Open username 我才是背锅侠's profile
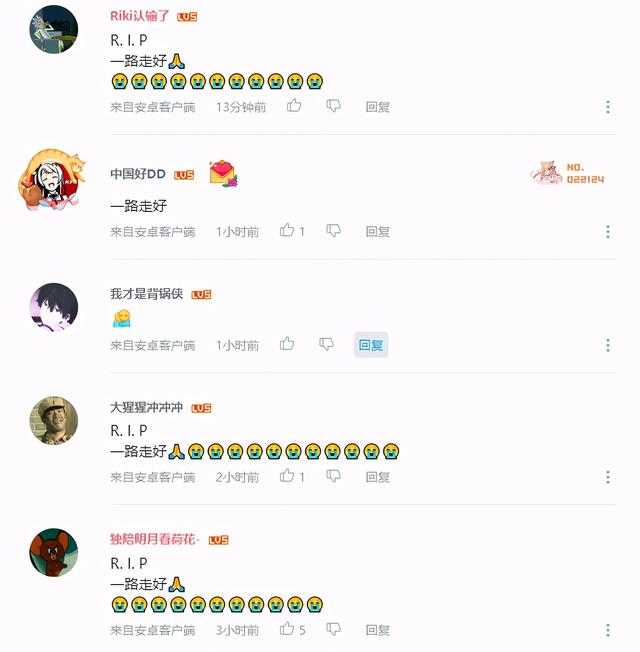 [146, 294]
